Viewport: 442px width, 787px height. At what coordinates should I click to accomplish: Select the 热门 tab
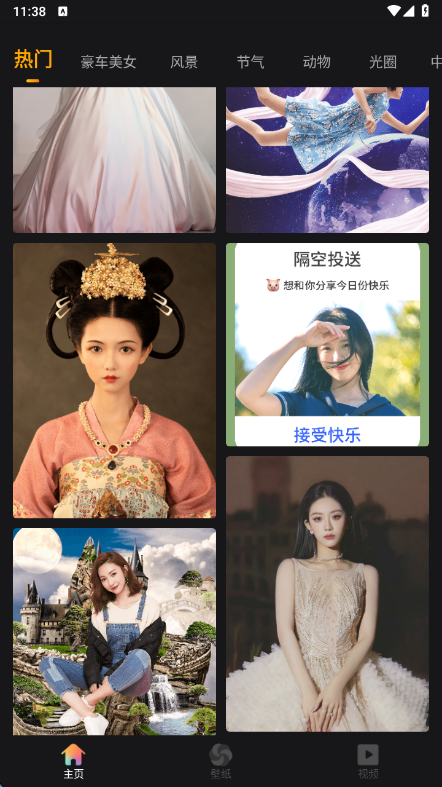tap(33, 60)
